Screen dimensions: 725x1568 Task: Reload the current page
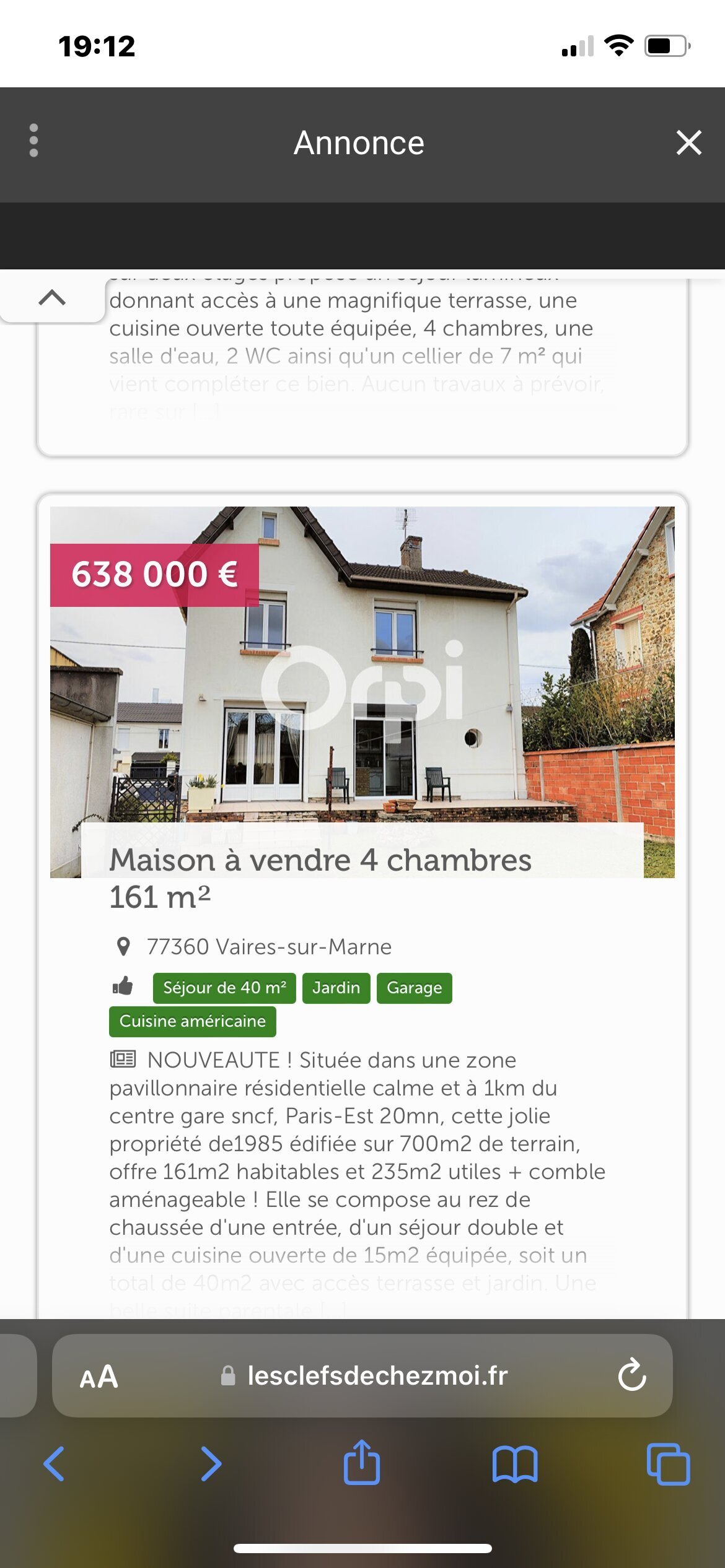tap(632, 1375)
